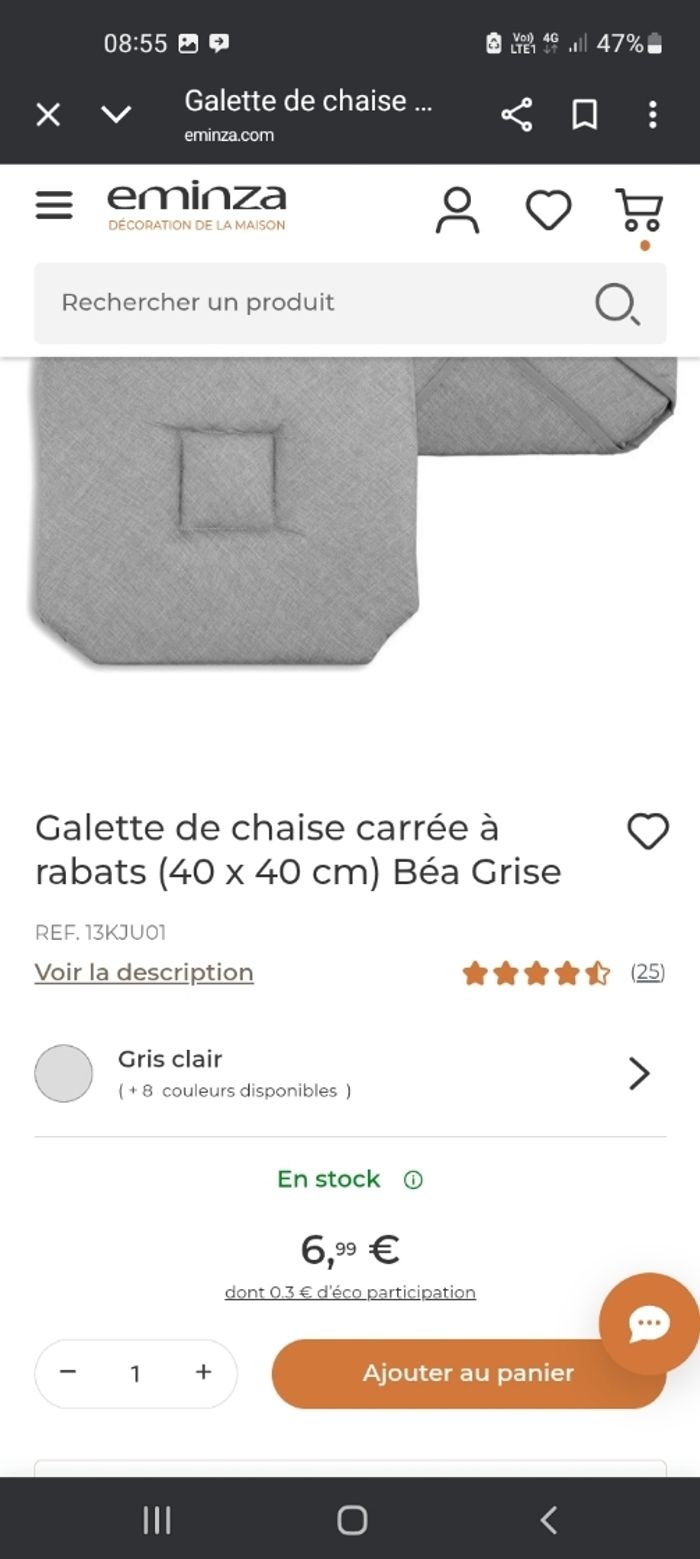This screenshot has width=700, height=1559.
Task: Open the shopping cart
Action: [x=639, y=210]
